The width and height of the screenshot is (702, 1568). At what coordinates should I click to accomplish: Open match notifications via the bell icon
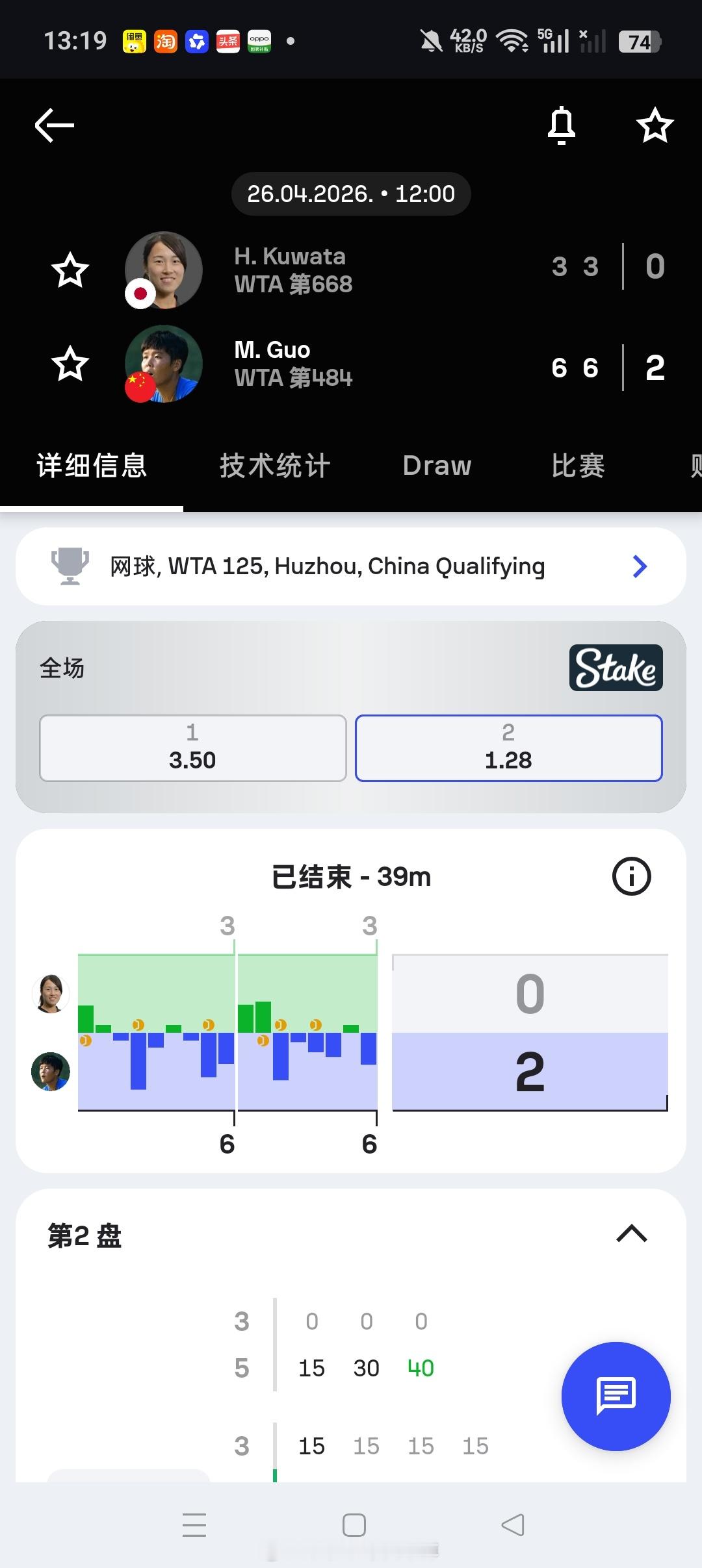562,125
